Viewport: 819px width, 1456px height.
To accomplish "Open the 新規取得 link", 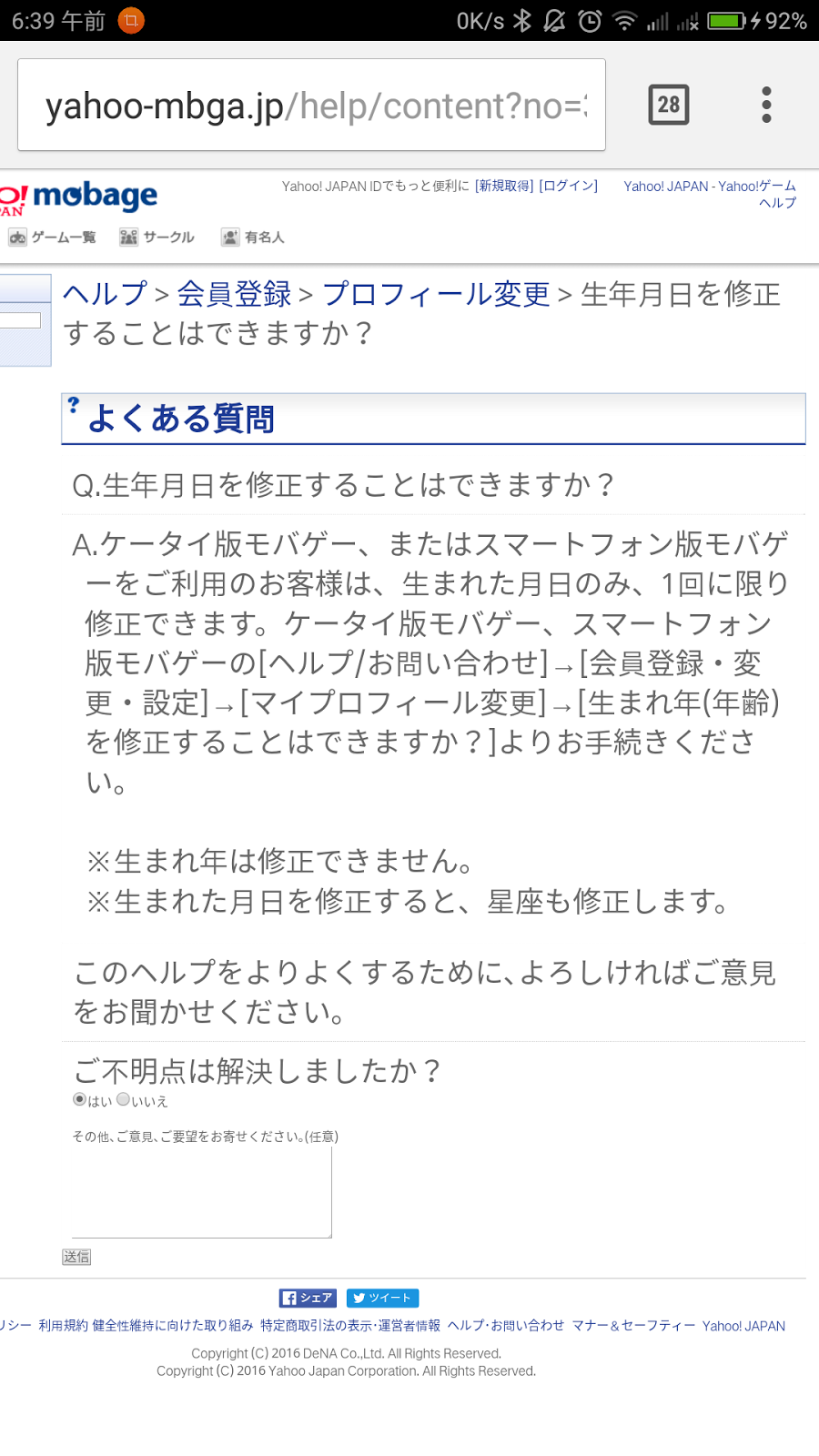I will point(504,186).
